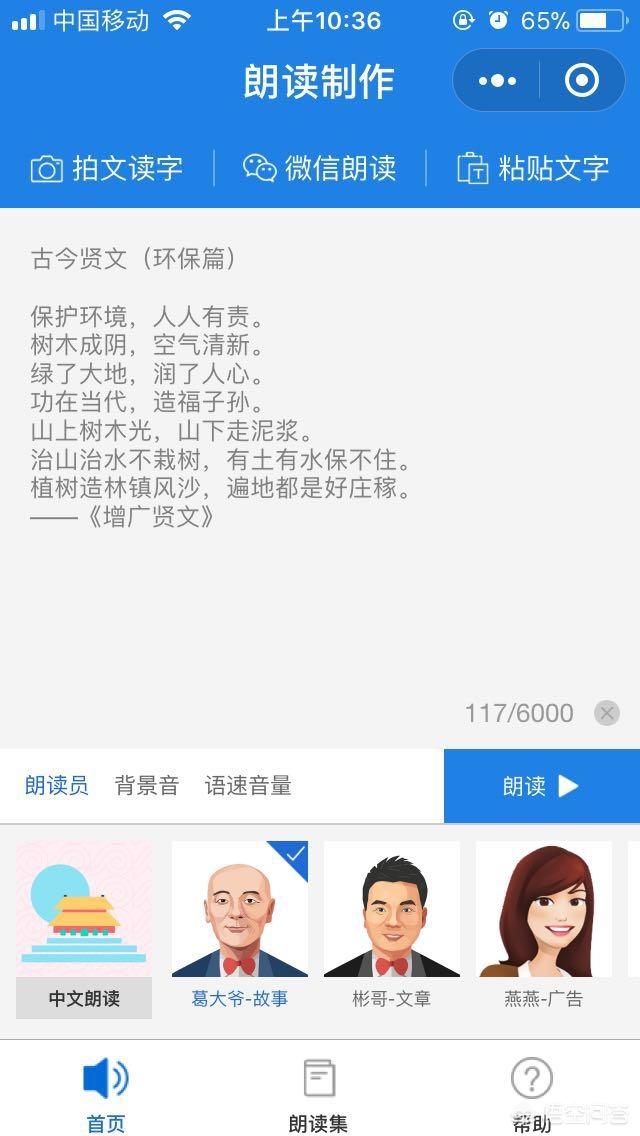Select 微信朗读 option
Screen dimensions: 640x1136
pos(320,168)
